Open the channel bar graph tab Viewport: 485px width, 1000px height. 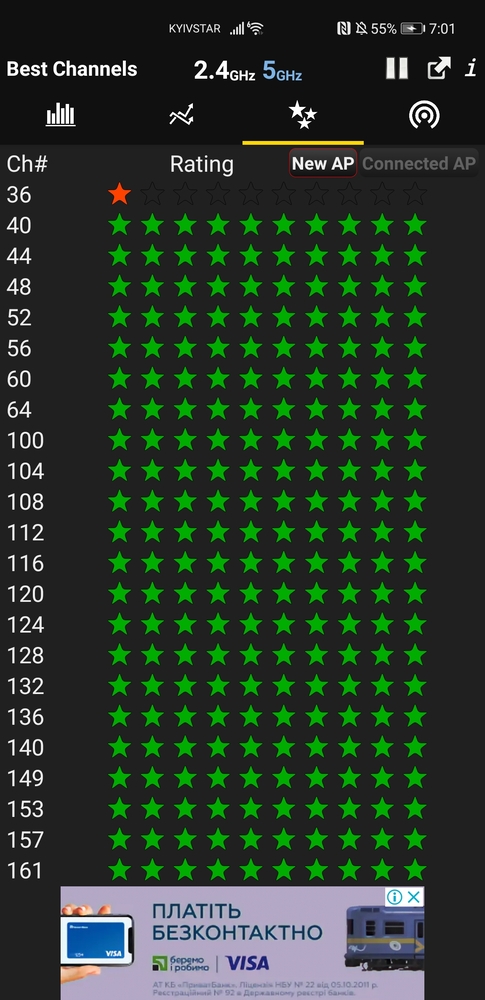click(61, 115)
